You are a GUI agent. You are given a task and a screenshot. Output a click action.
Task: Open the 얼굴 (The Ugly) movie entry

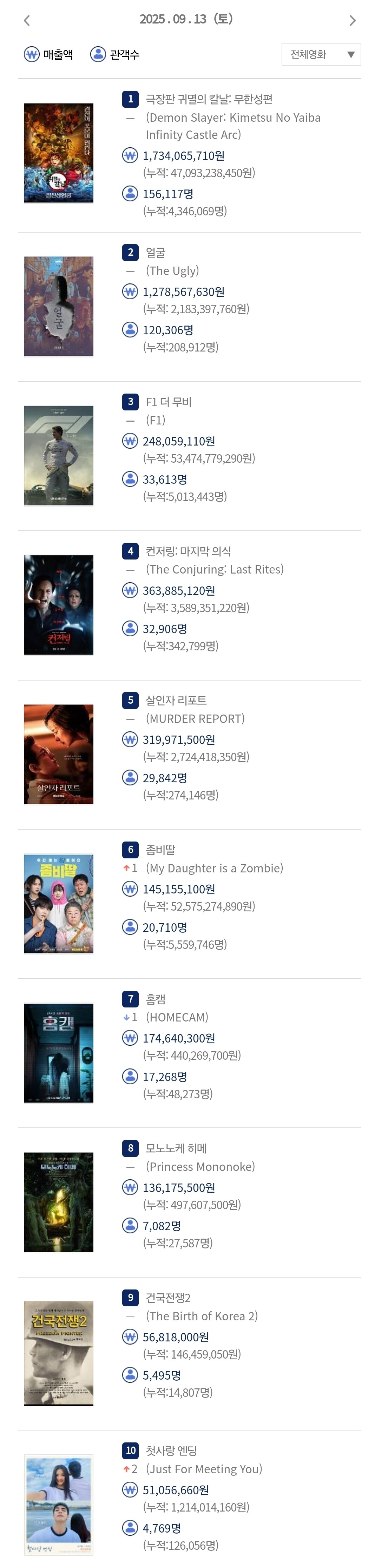(156, 253)
